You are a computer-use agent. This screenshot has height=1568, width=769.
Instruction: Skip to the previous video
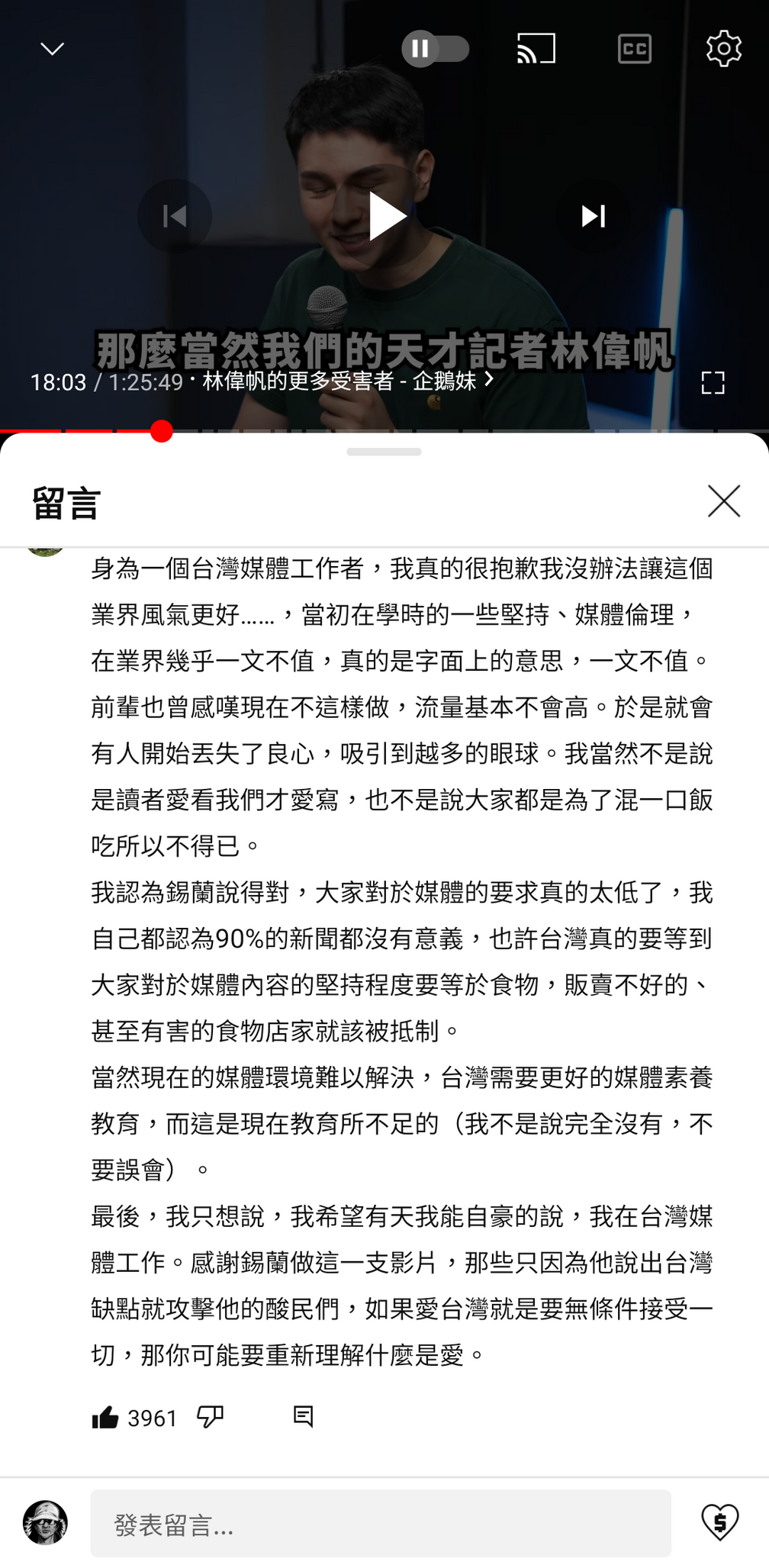[x=175, y=216]
